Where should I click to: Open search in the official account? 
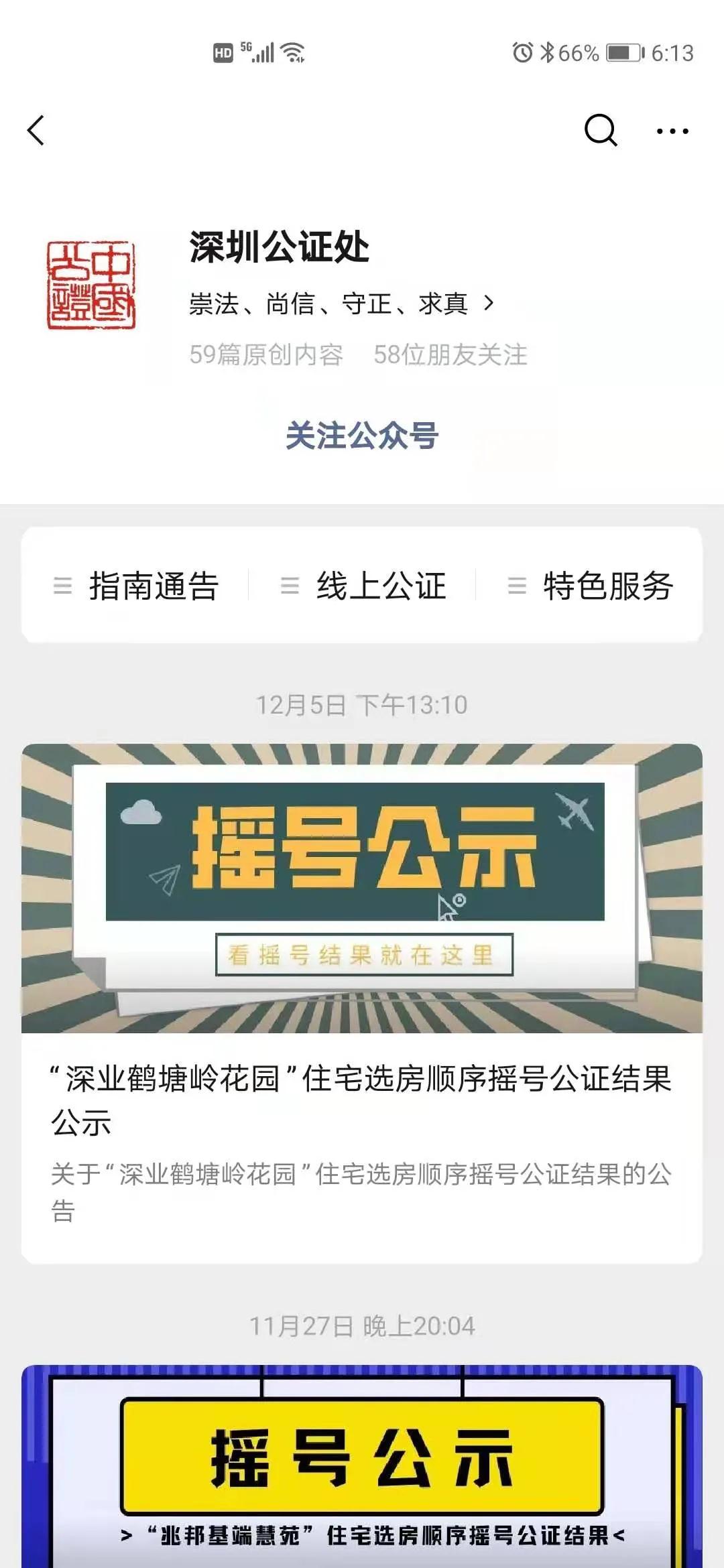(600, 130)
